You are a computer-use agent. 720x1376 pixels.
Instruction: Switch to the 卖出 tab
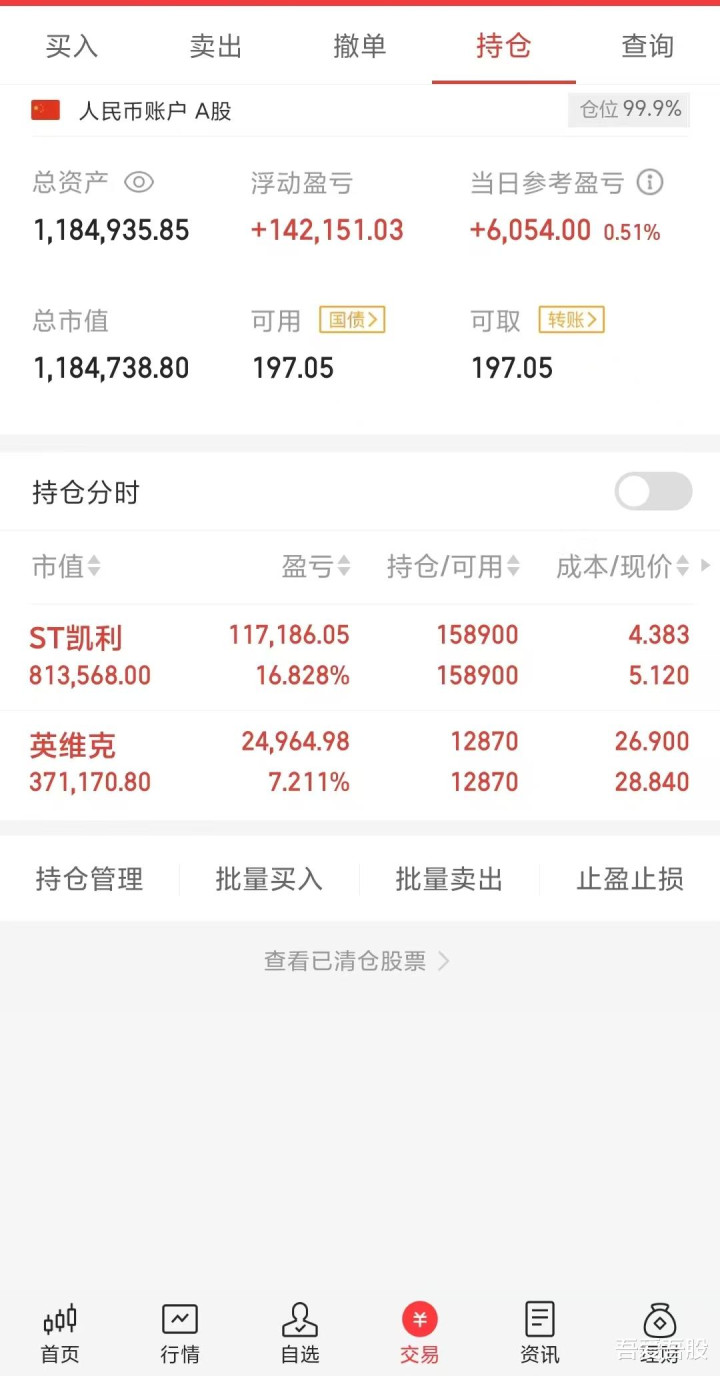point(216,46)
